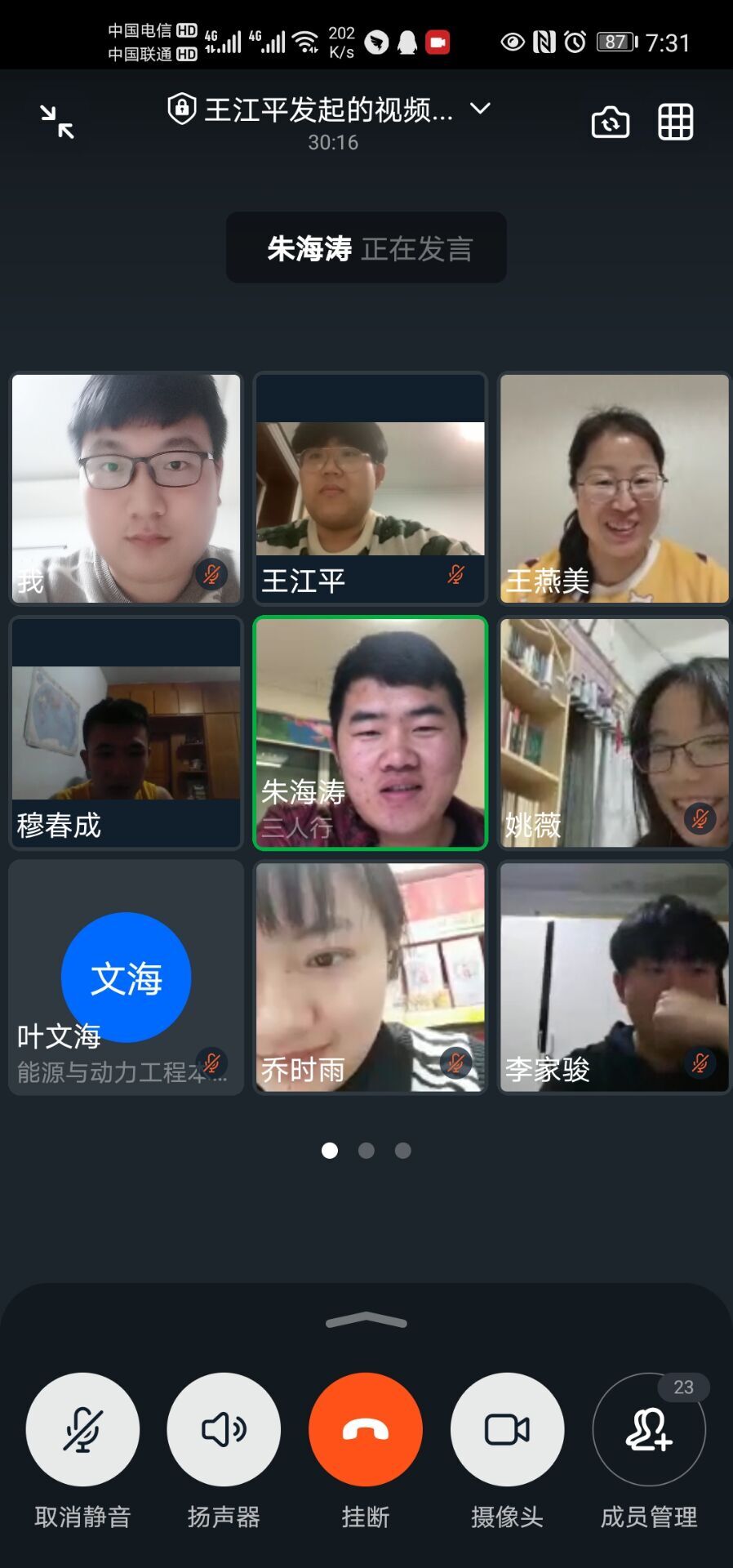This screenshot has width=733, height=1568.
Task: Select 王燕美's video tile
Action: click(x=614, y=488)
